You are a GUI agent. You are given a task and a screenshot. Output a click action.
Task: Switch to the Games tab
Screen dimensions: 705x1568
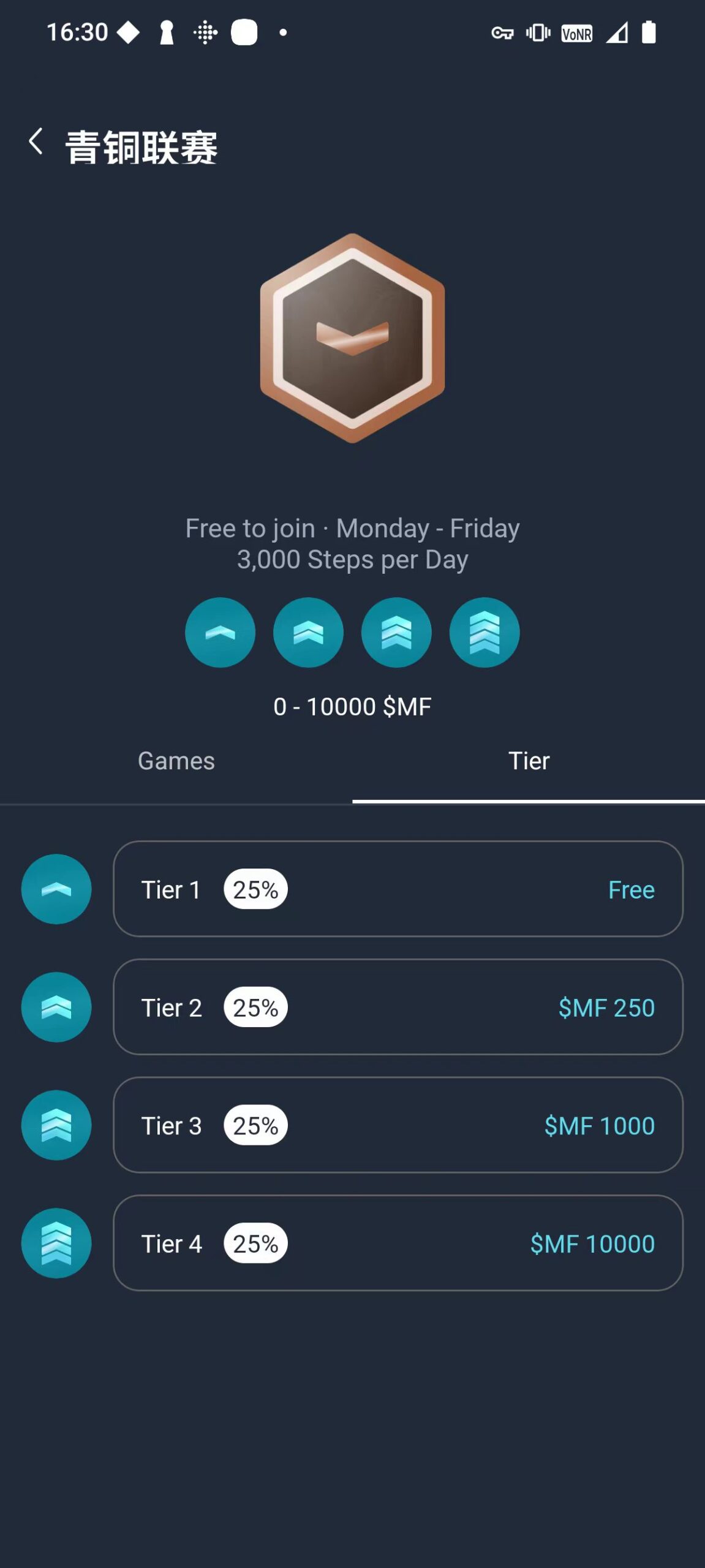click(x=176, y=761)
